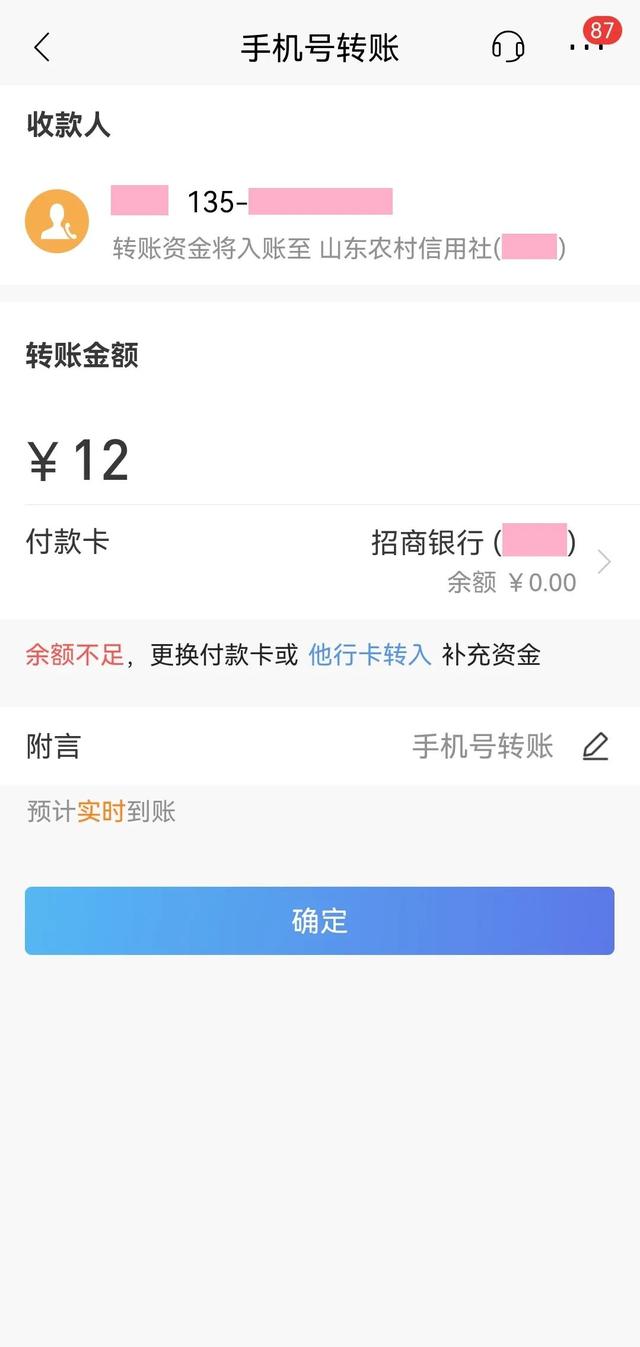Tap the 他行卡转入 link
640x1347 pixels.
click(370, 655)
